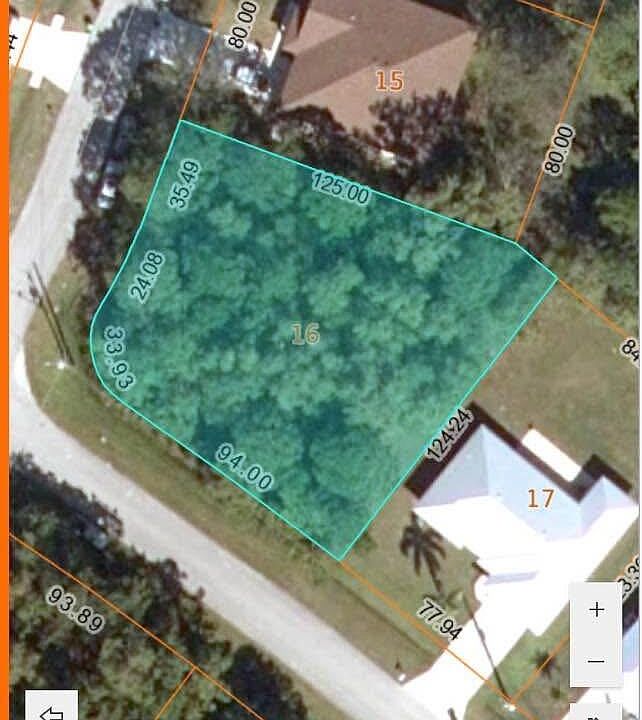Zoom in on the parcel map

[597, 610]
